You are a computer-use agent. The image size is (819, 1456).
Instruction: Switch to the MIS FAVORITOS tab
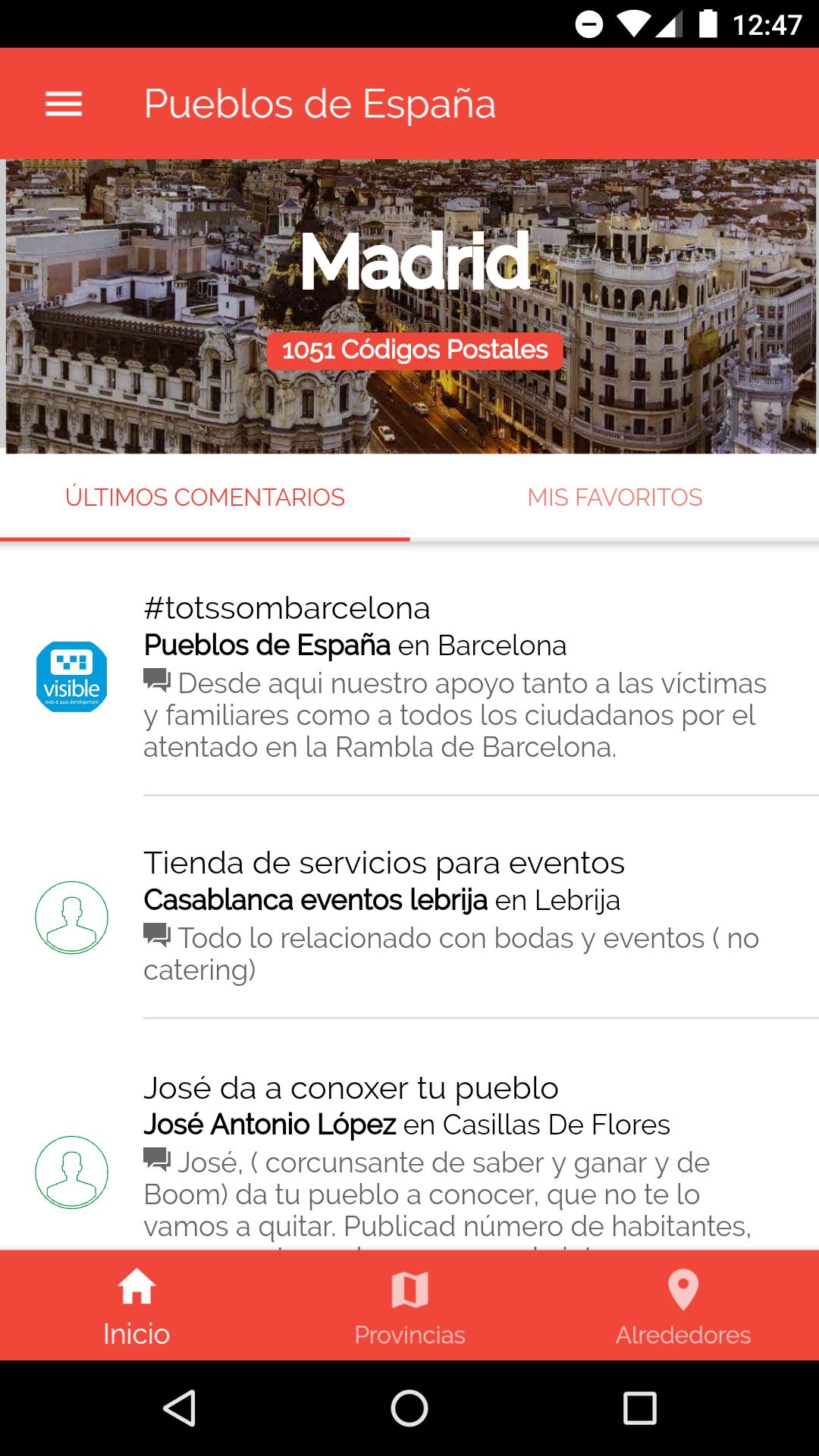click(614, 498)
